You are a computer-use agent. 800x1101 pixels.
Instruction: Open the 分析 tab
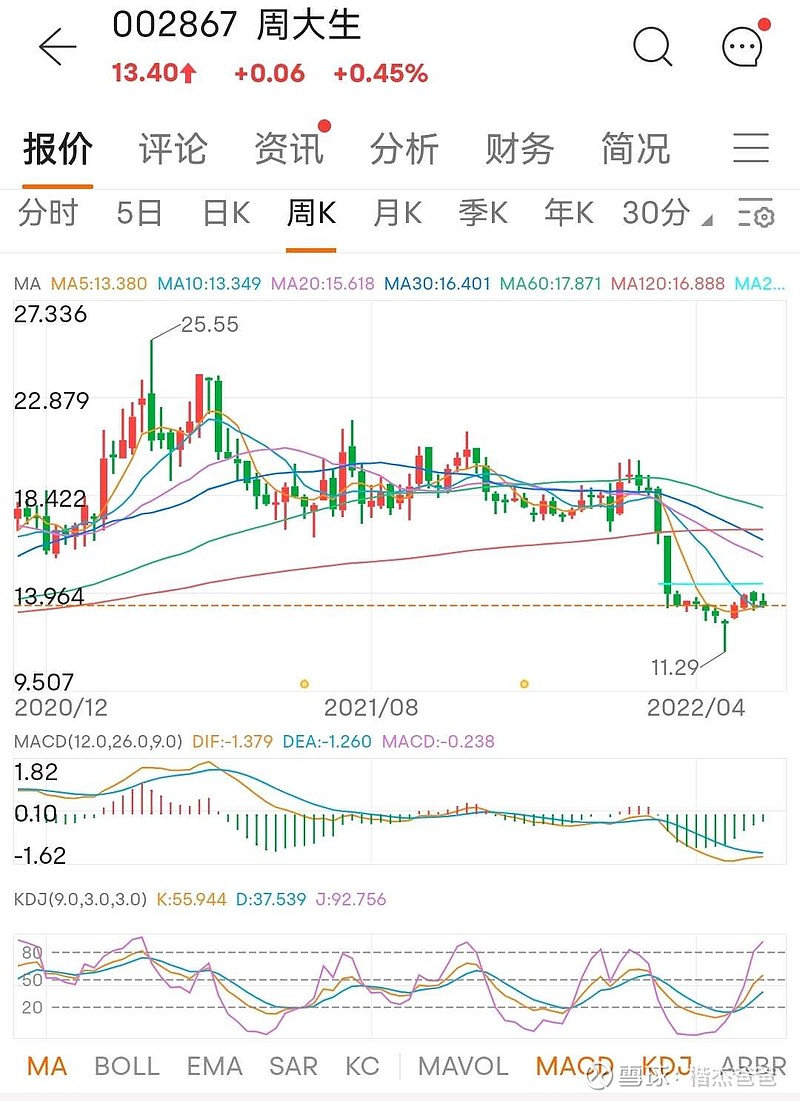(404, 149)
